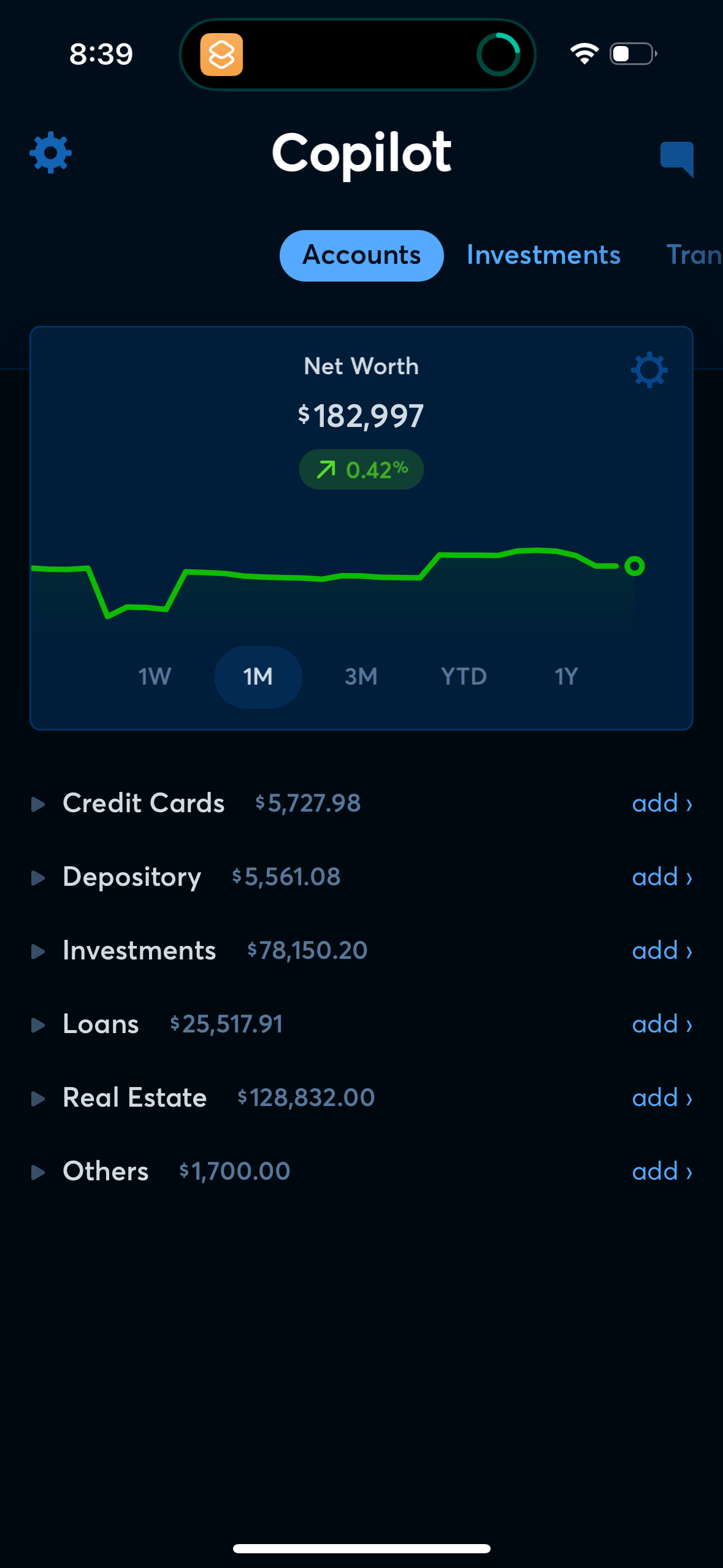This screenshot has height=1568, width=723.
Task: Expand the Real Estate section
Action: 39,1099
